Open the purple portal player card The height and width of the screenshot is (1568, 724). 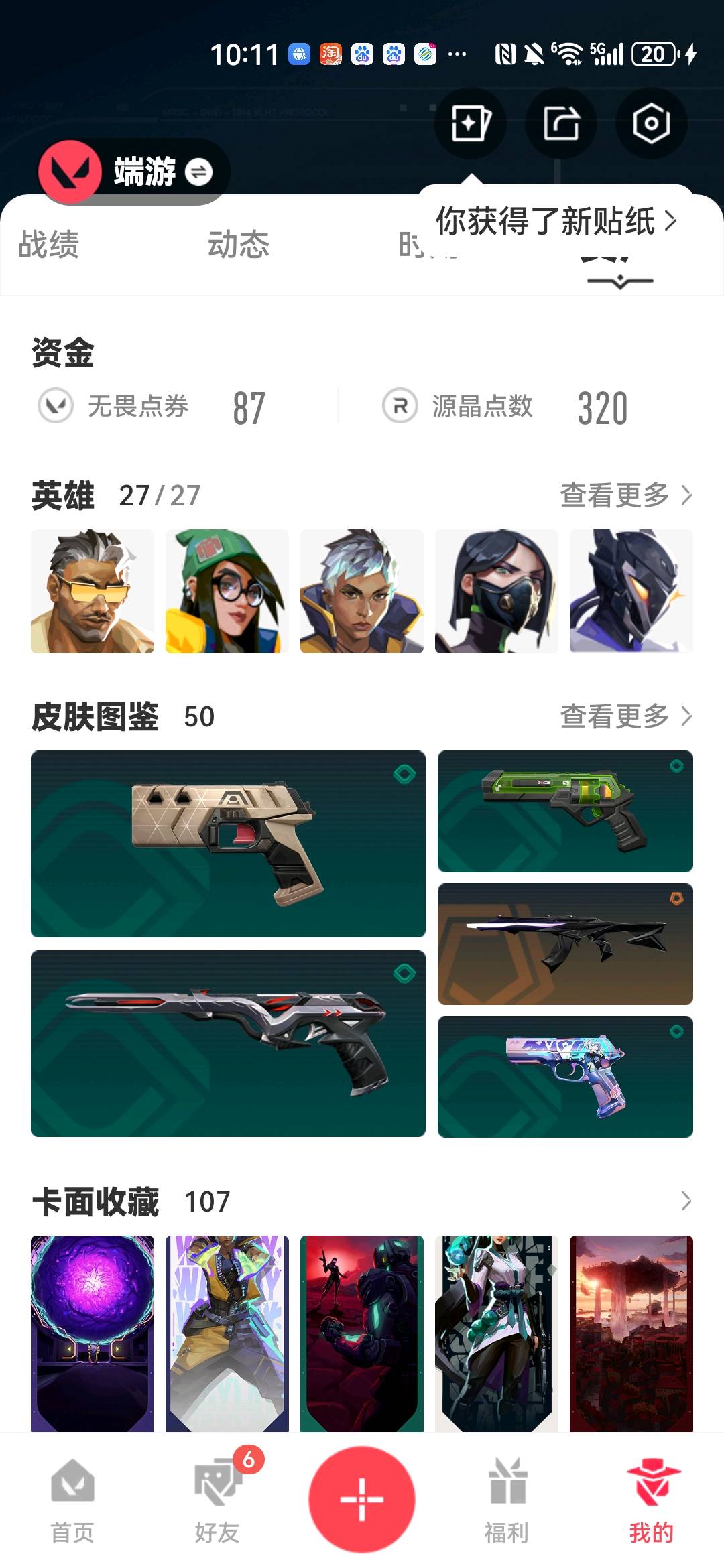(93, 1332)
